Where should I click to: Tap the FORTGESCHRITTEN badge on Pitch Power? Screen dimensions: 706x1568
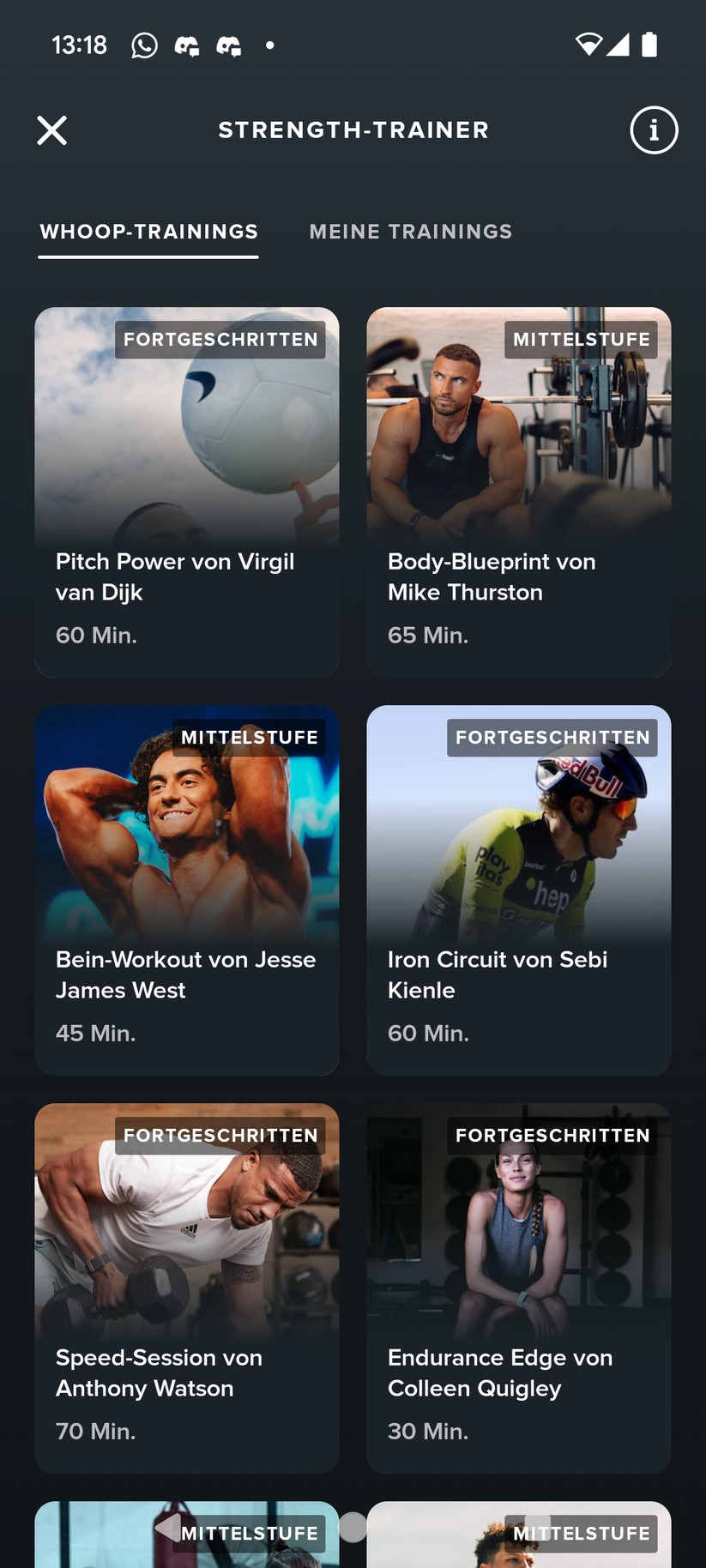click(x=220, y=340)
